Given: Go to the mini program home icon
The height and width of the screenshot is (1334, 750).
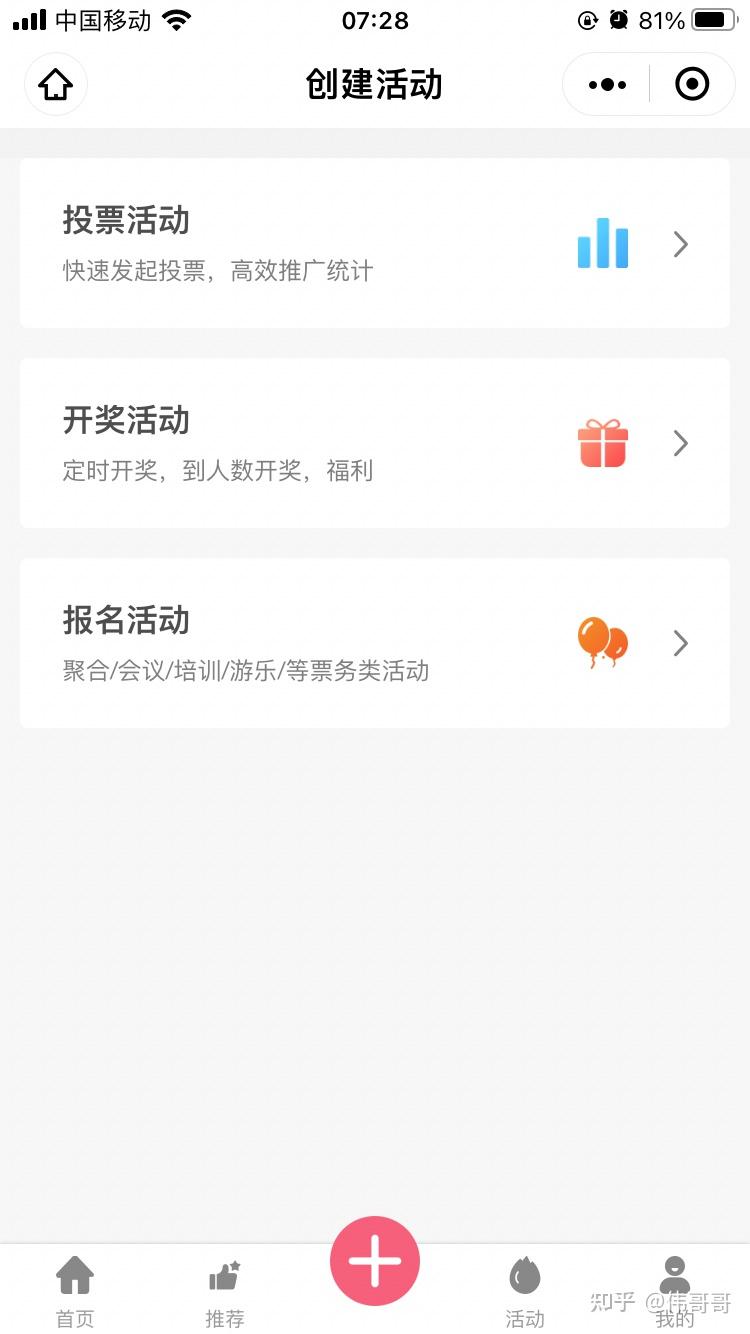Looking at the screenshot, I should pyautogui.click(x=56, y=85).
